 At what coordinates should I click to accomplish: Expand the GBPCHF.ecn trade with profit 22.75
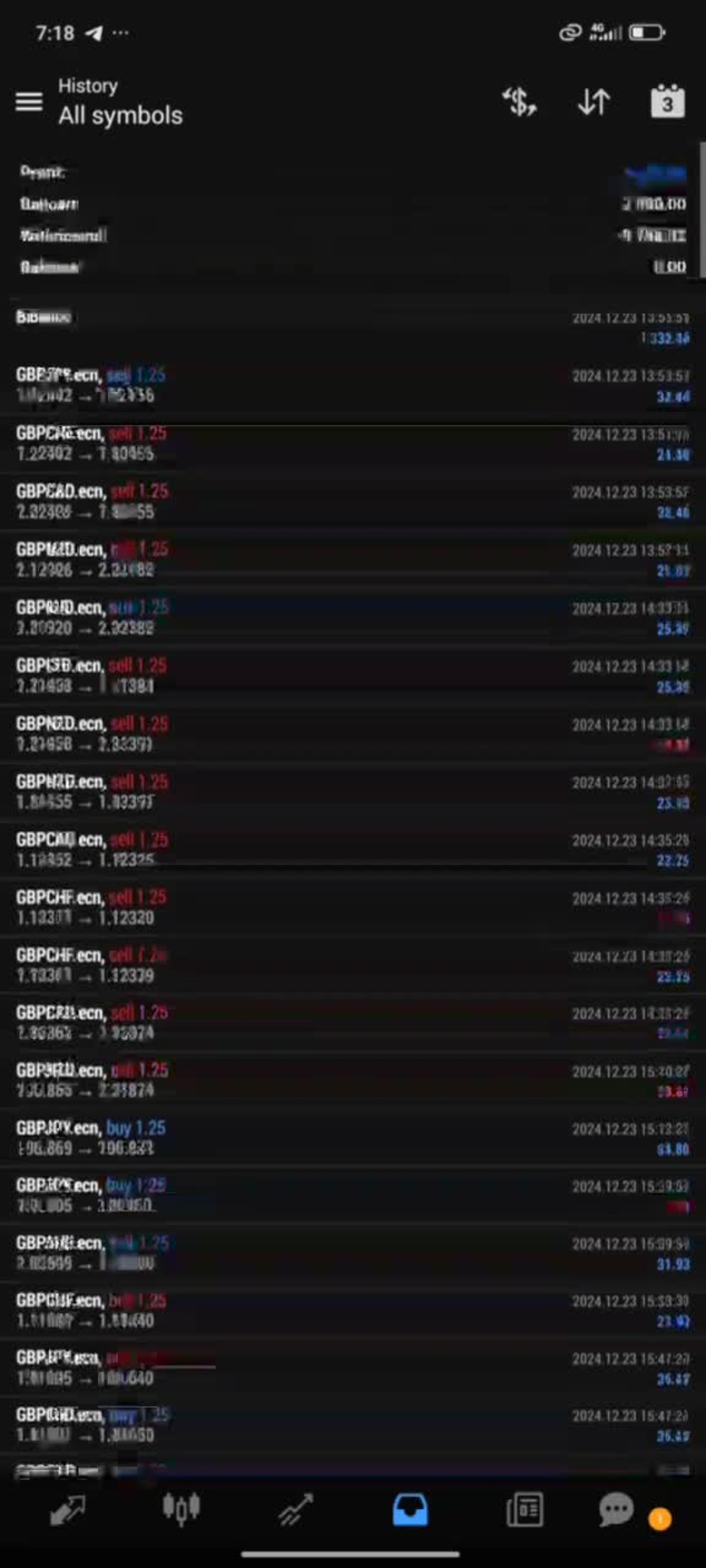tap(353, 965)
